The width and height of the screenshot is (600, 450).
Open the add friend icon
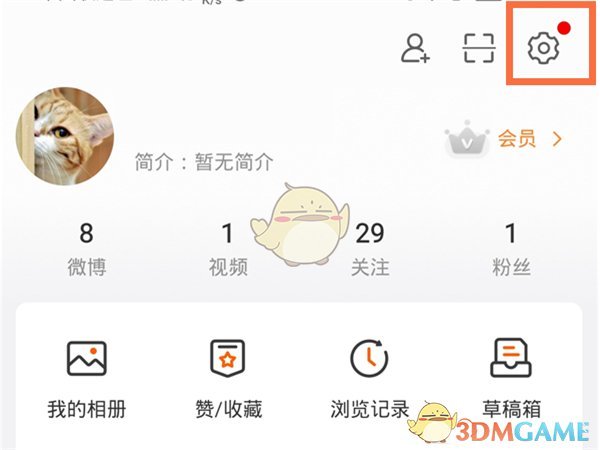tap(416, 47)
